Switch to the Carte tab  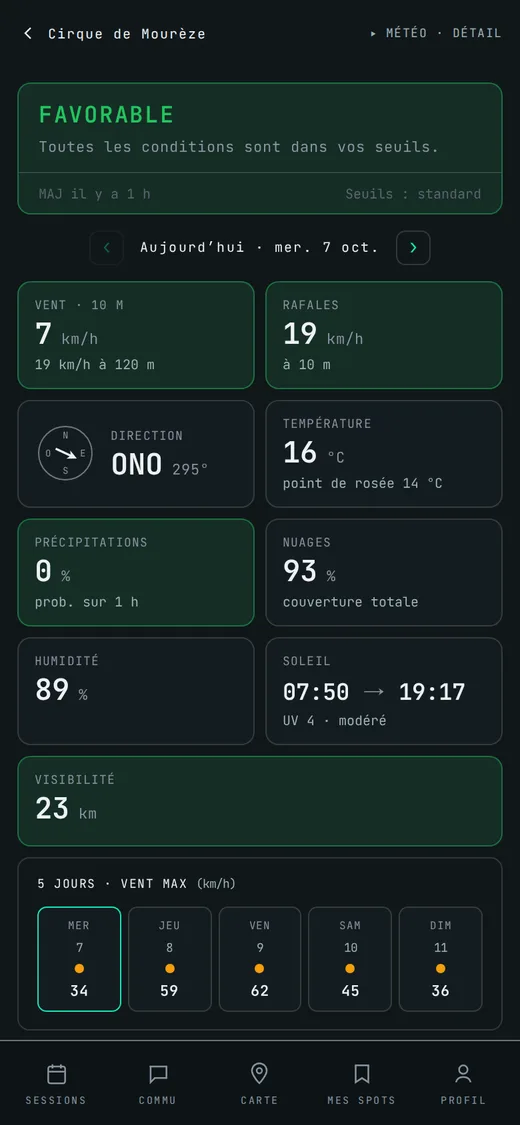pos(260,1084)
